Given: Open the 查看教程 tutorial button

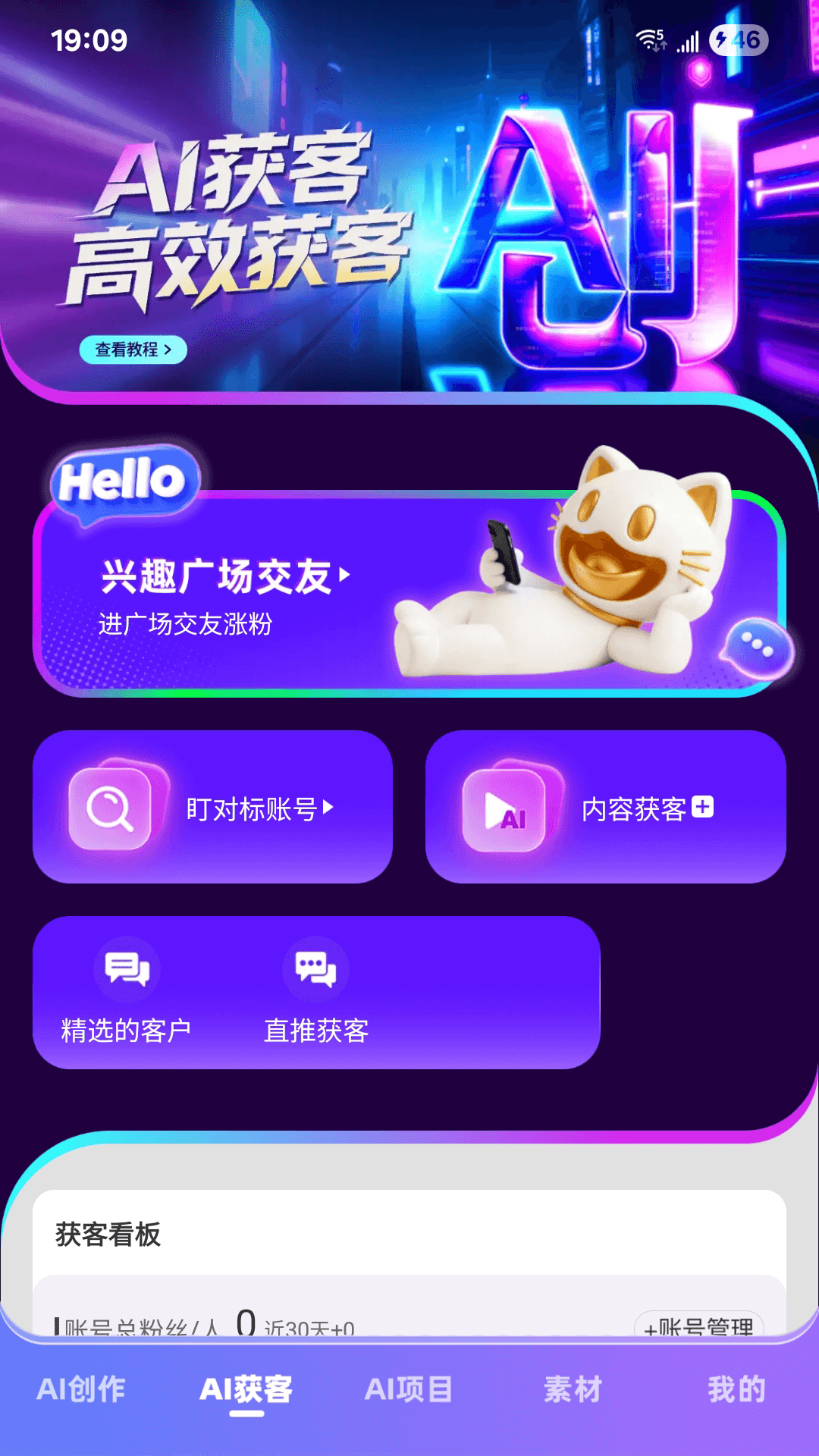Looking at the screenshot, I should point(133,350).
